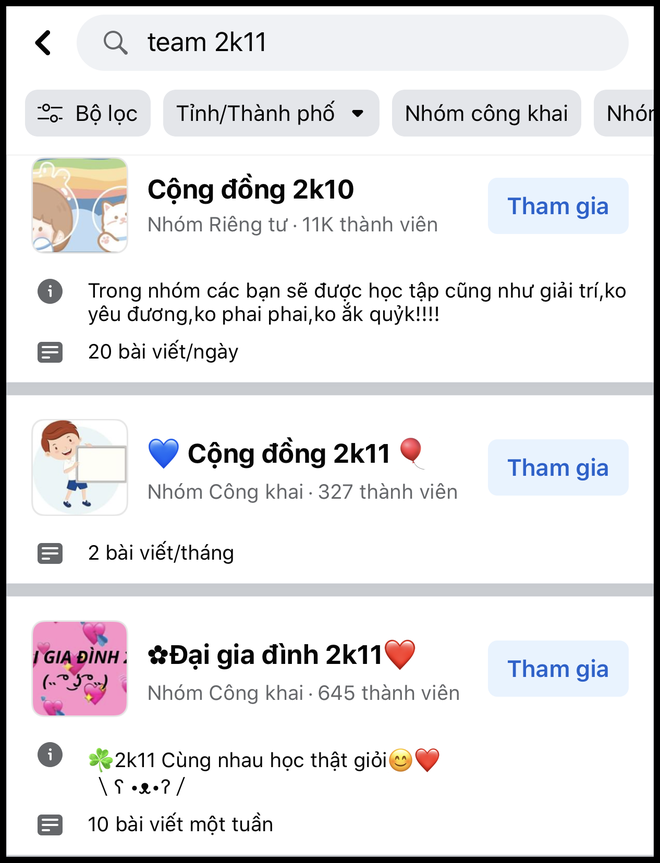
Task: Expand the Tỉnh/Thành phố dropdown
Action: click(270, 113)
